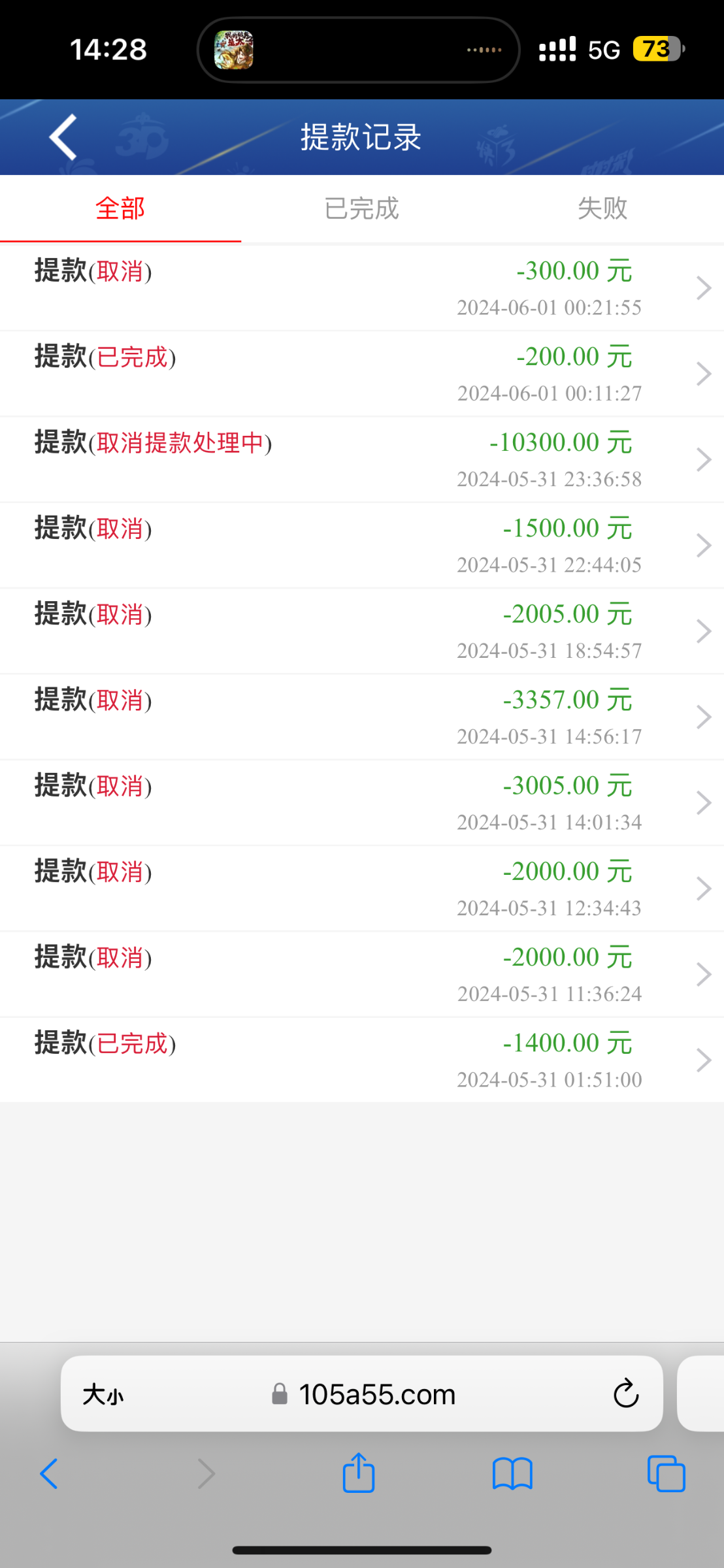Viewport: 724px width, 1568px height.
Task: Open the -300.00 元 cancelled withdrawal record
Action: tap(361, 288)
